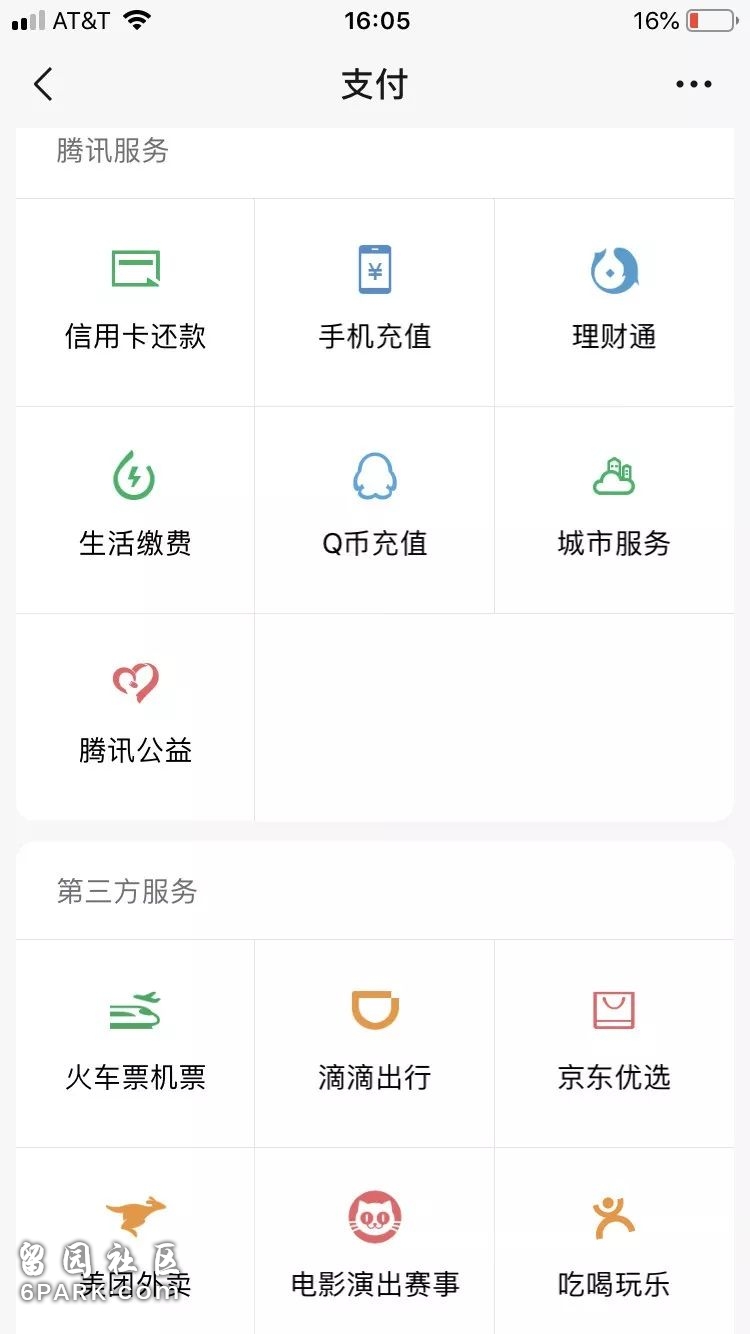
Task: Go back using the top-left arrow
Action: tap(43, 85)
